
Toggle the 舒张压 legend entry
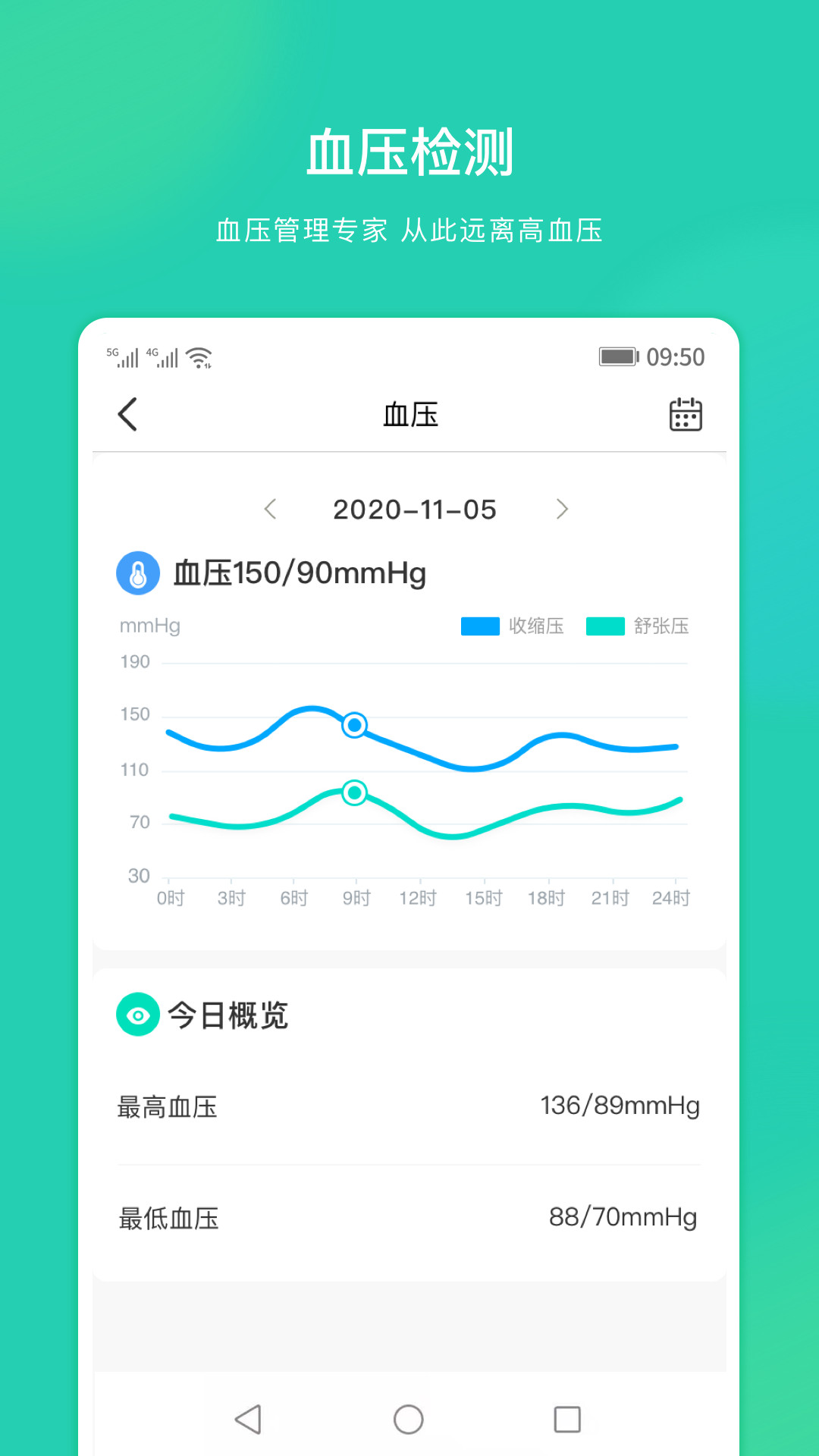point(637,626)
